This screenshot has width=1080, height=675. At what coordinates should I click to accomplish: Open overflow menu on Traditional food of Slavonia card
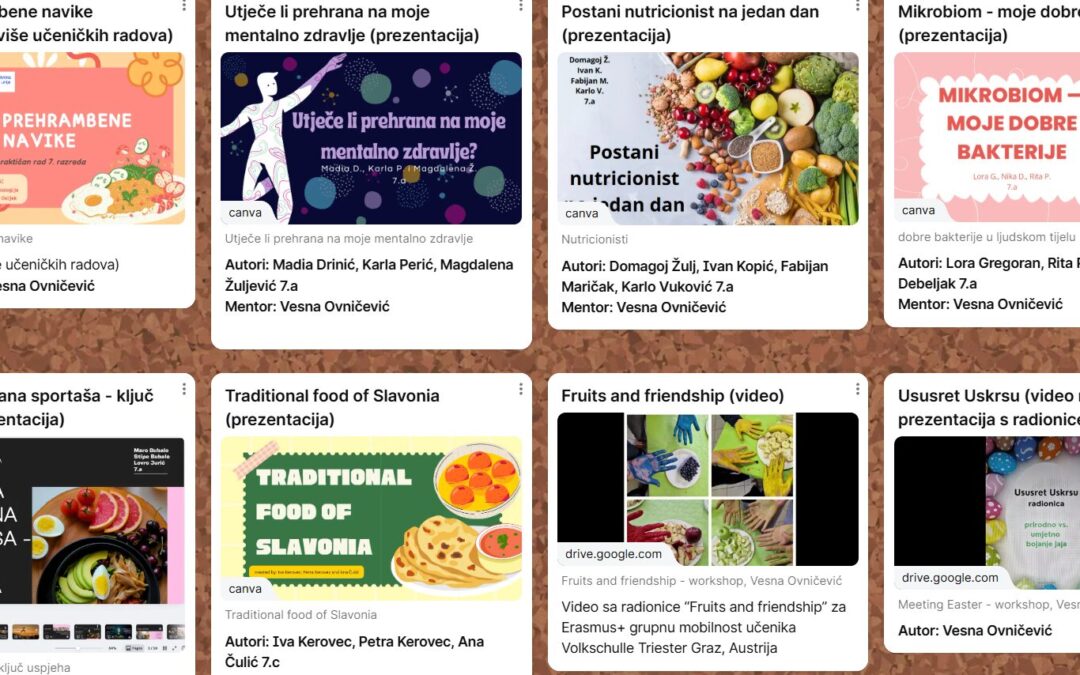click(x=520, y=389)
